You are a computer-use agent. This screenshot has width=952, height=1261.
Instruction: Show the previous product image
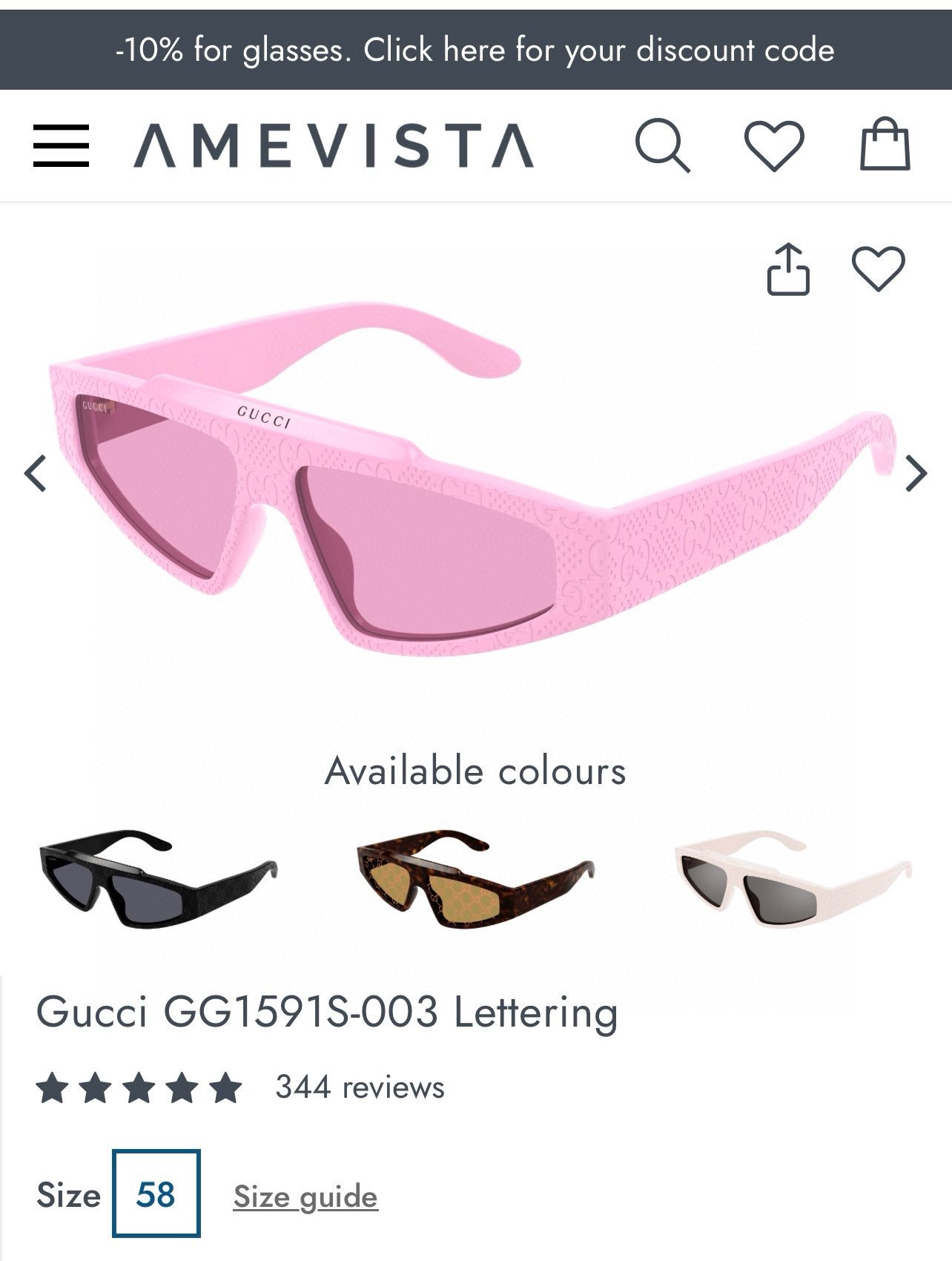(x=36, y=473)
